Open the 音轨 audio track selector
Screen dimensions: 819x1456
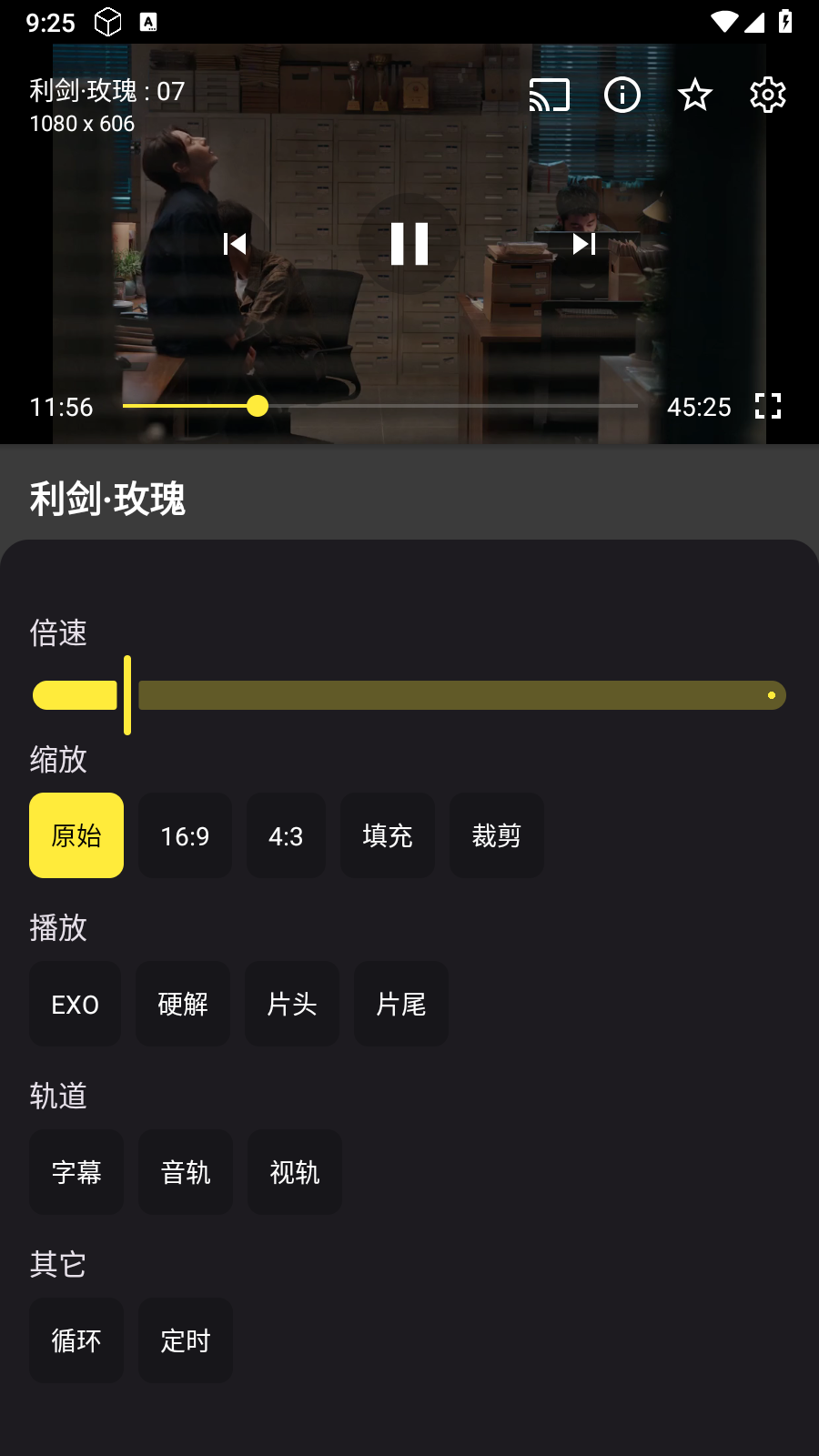pyautogui.click(x=186, y=1172)
